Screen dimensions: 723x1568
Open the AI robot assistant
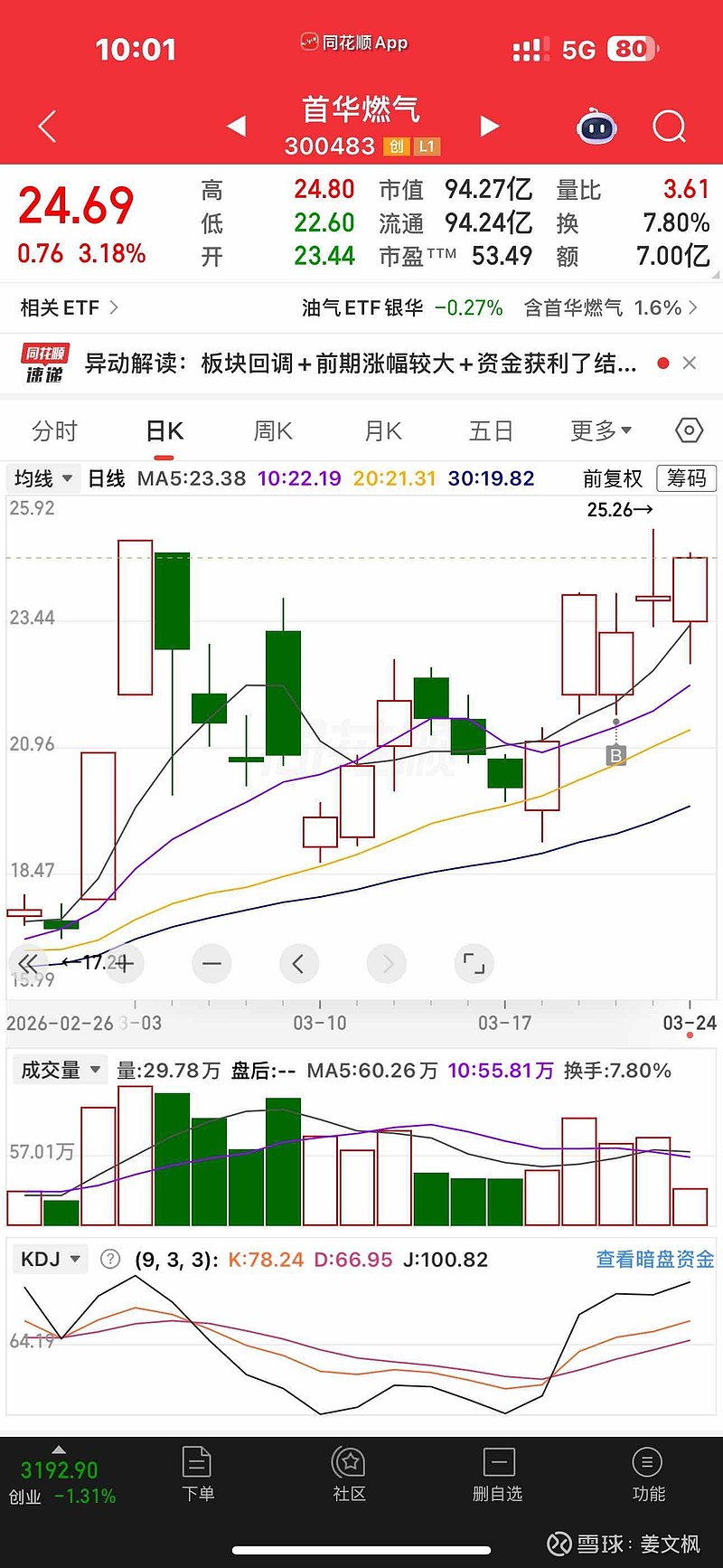(x=596, y=128)
